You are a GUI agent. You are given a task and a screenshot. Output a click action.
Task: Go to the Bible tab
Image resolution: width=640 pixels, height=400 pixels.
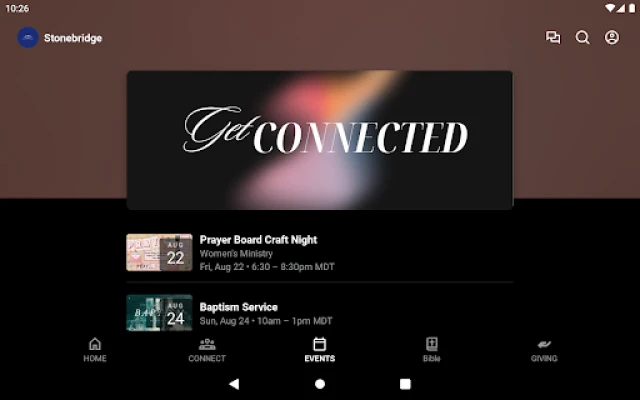coord(431,349)
